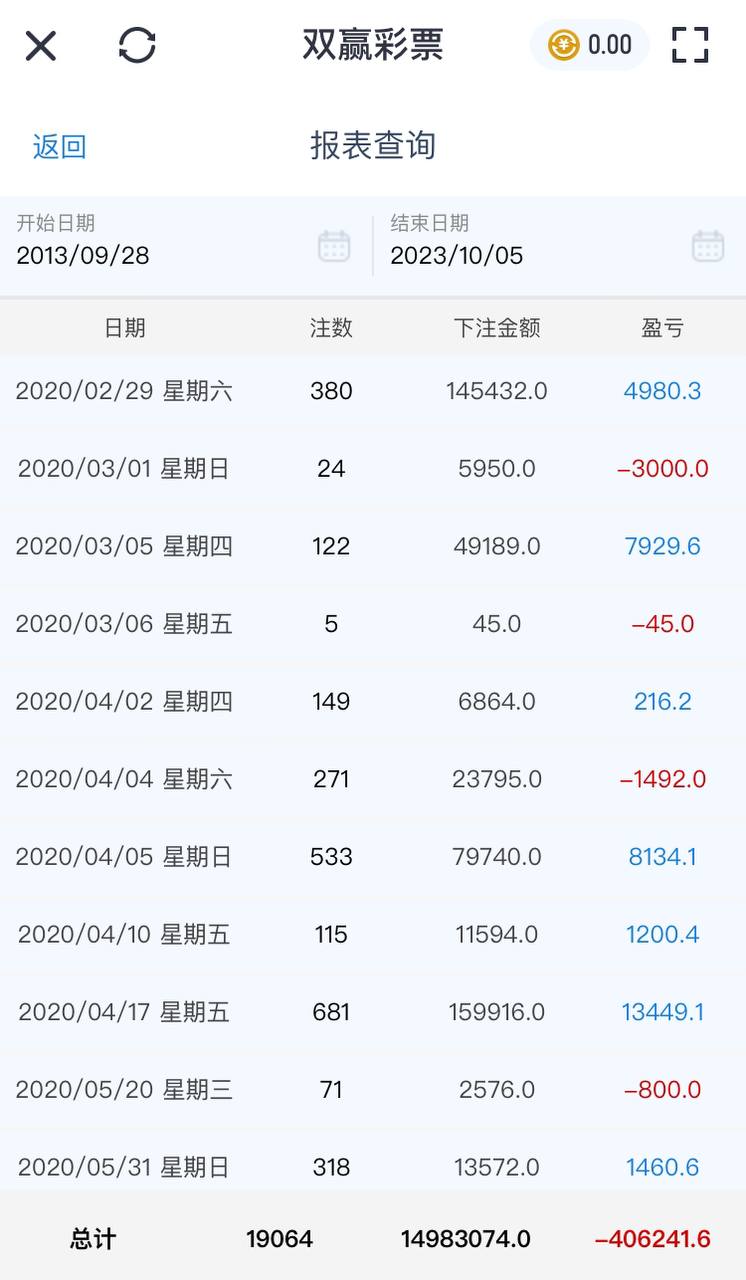Select the 注数 column header
Image resolution: width=746 pixels, height=1280 pixels.
[x=331, y=328]
